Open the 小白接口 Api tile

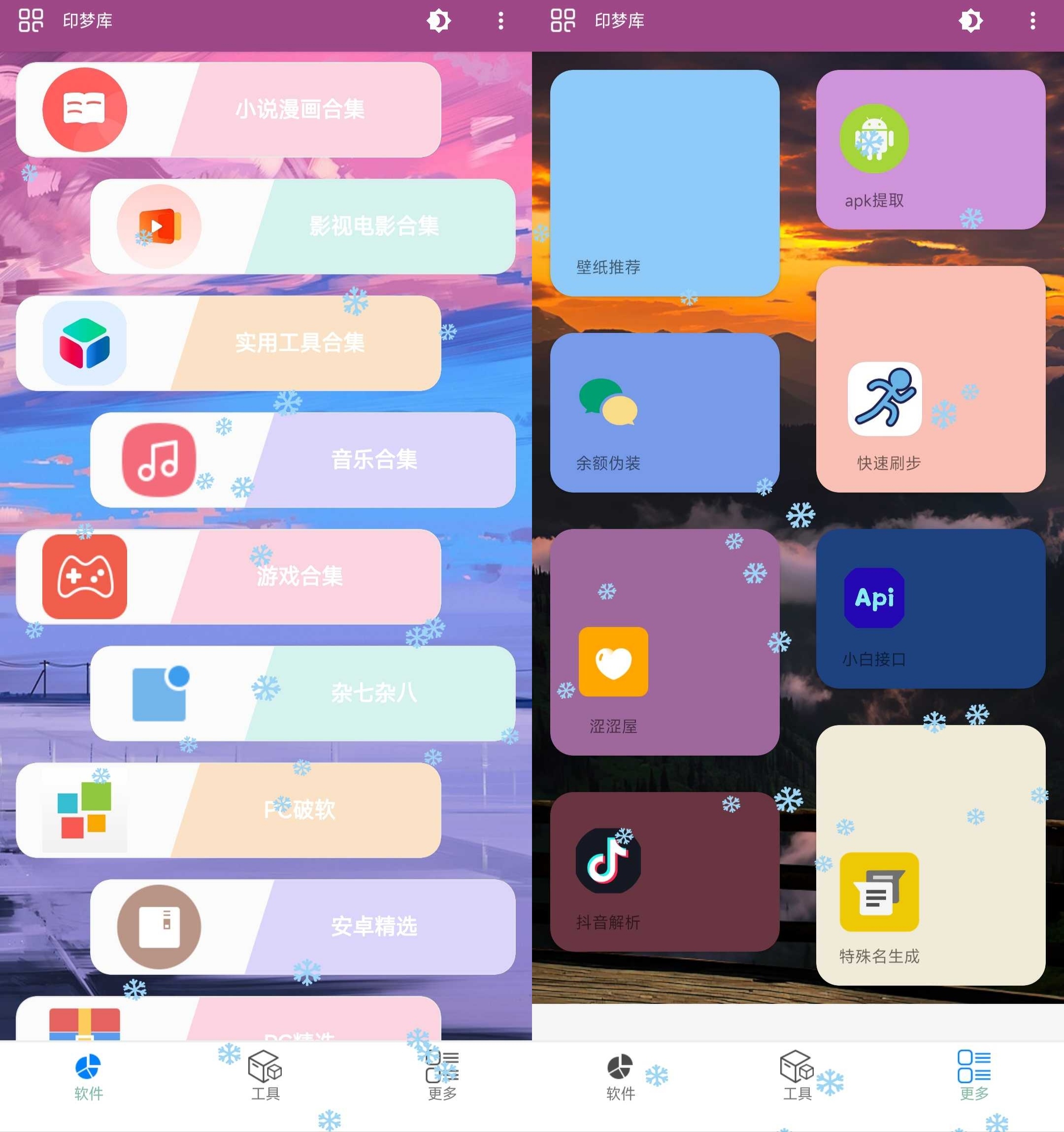(x=930, y=608)
